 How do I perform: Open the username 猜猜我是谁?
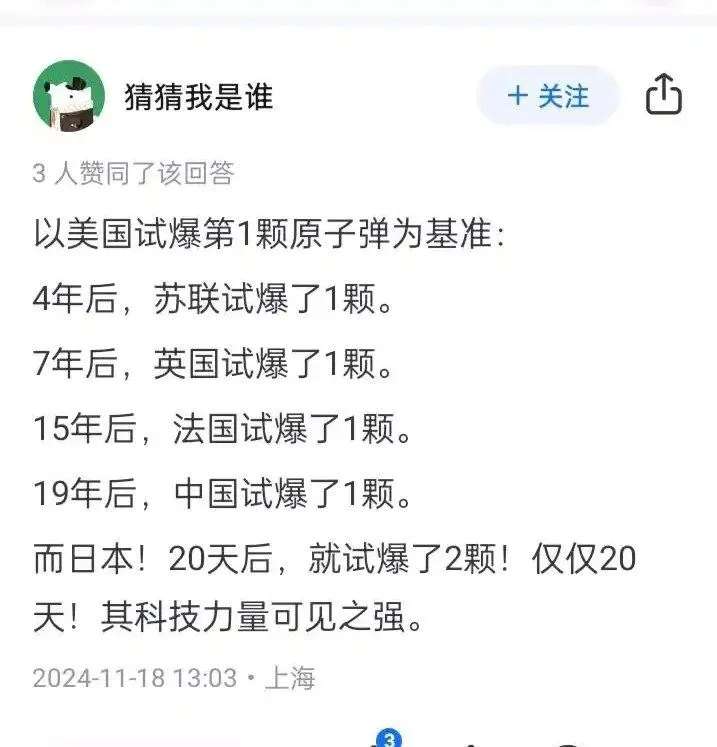coord(198,97)
